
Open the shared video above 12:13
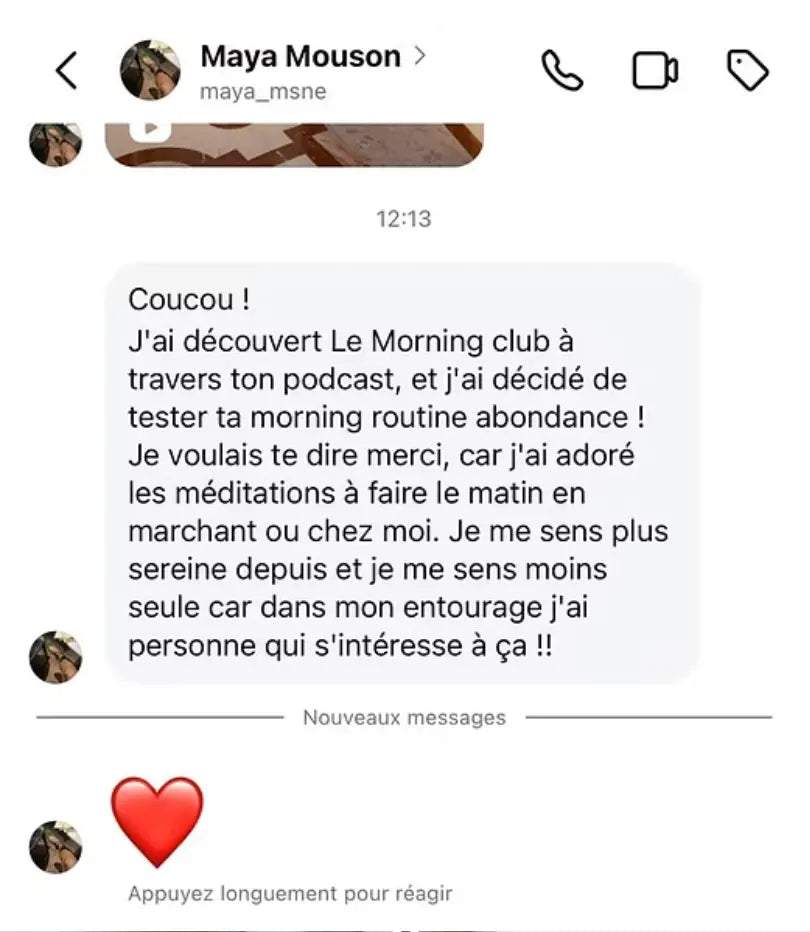click(x=294, y=143)
